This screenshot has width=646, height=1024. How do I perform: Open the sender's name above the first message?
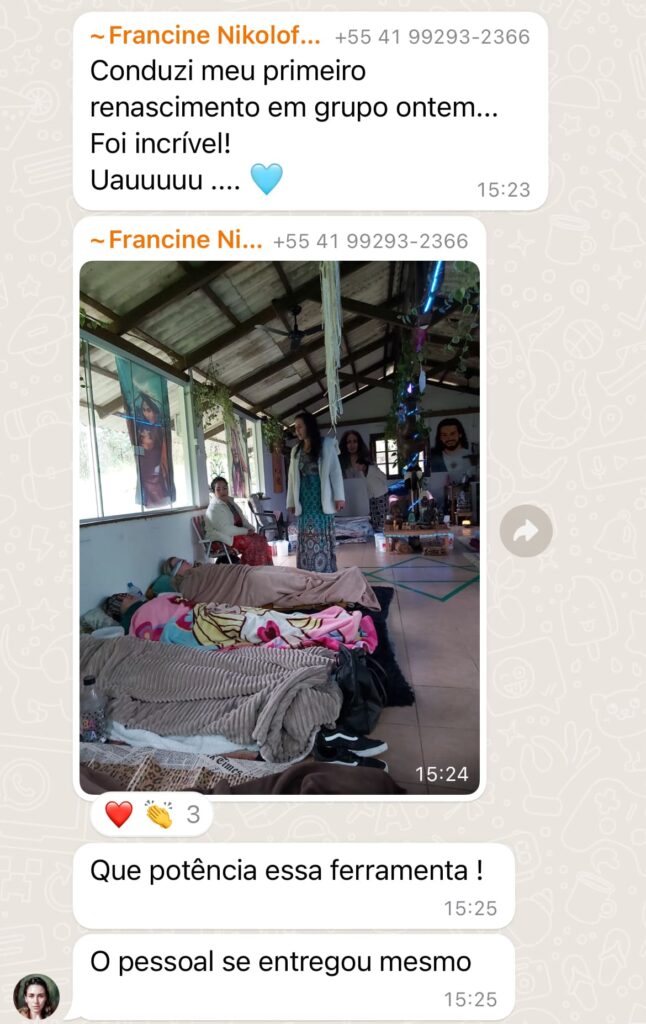pos(205,37)
